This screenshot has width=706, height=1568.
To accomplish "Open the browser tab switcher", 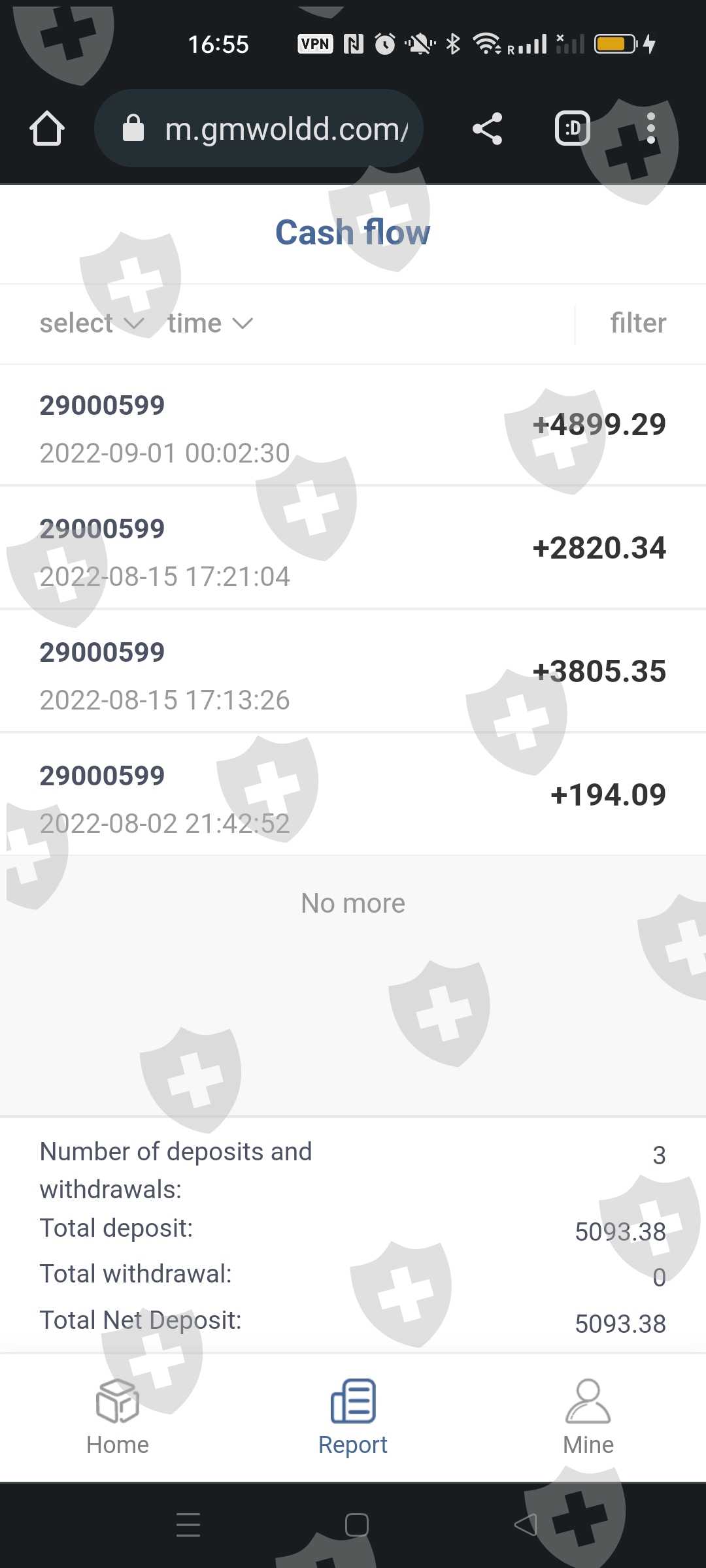I will coord(572,129).
